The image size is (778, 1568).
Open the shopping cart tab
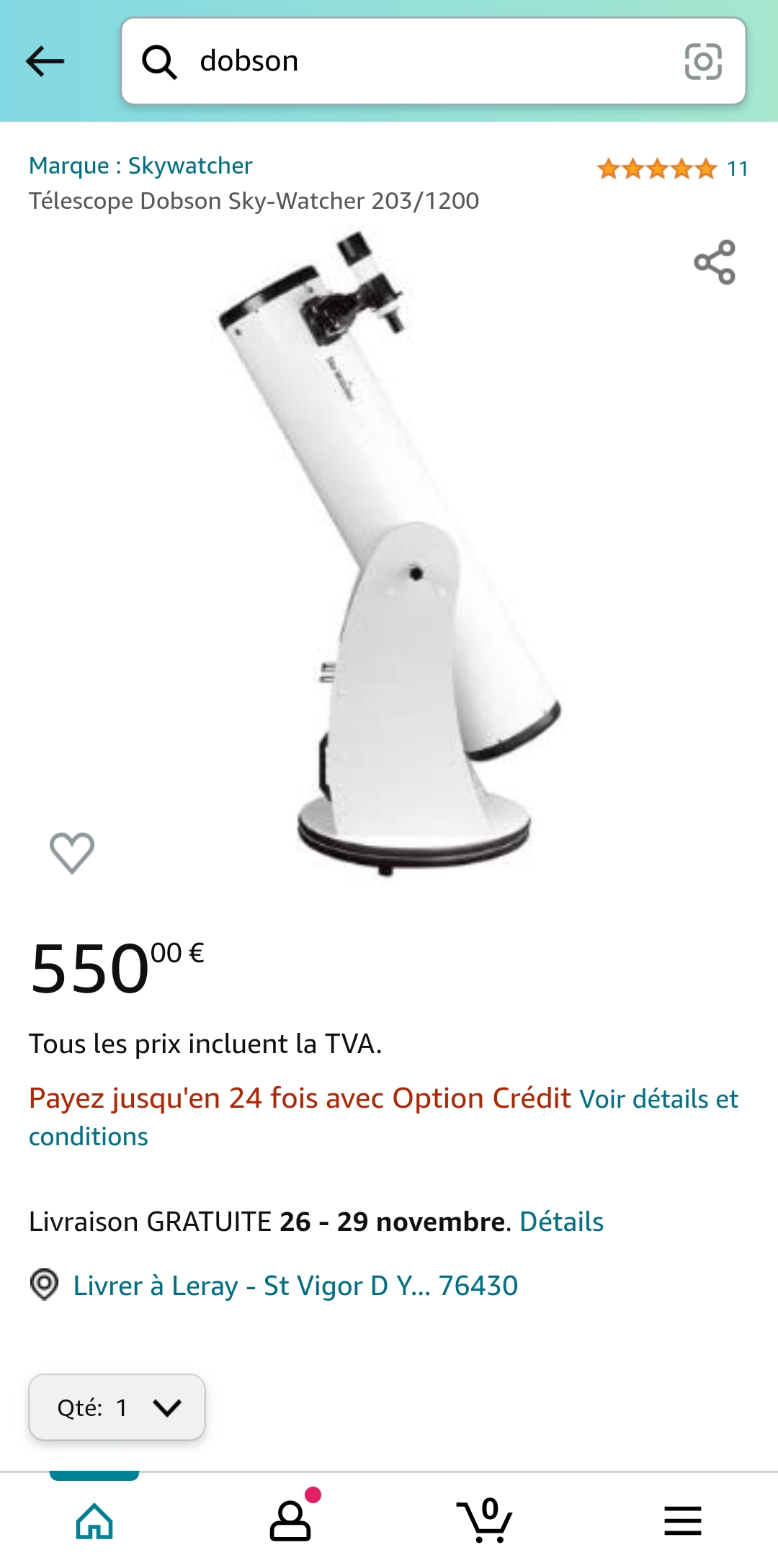(x=485, y=1520)
